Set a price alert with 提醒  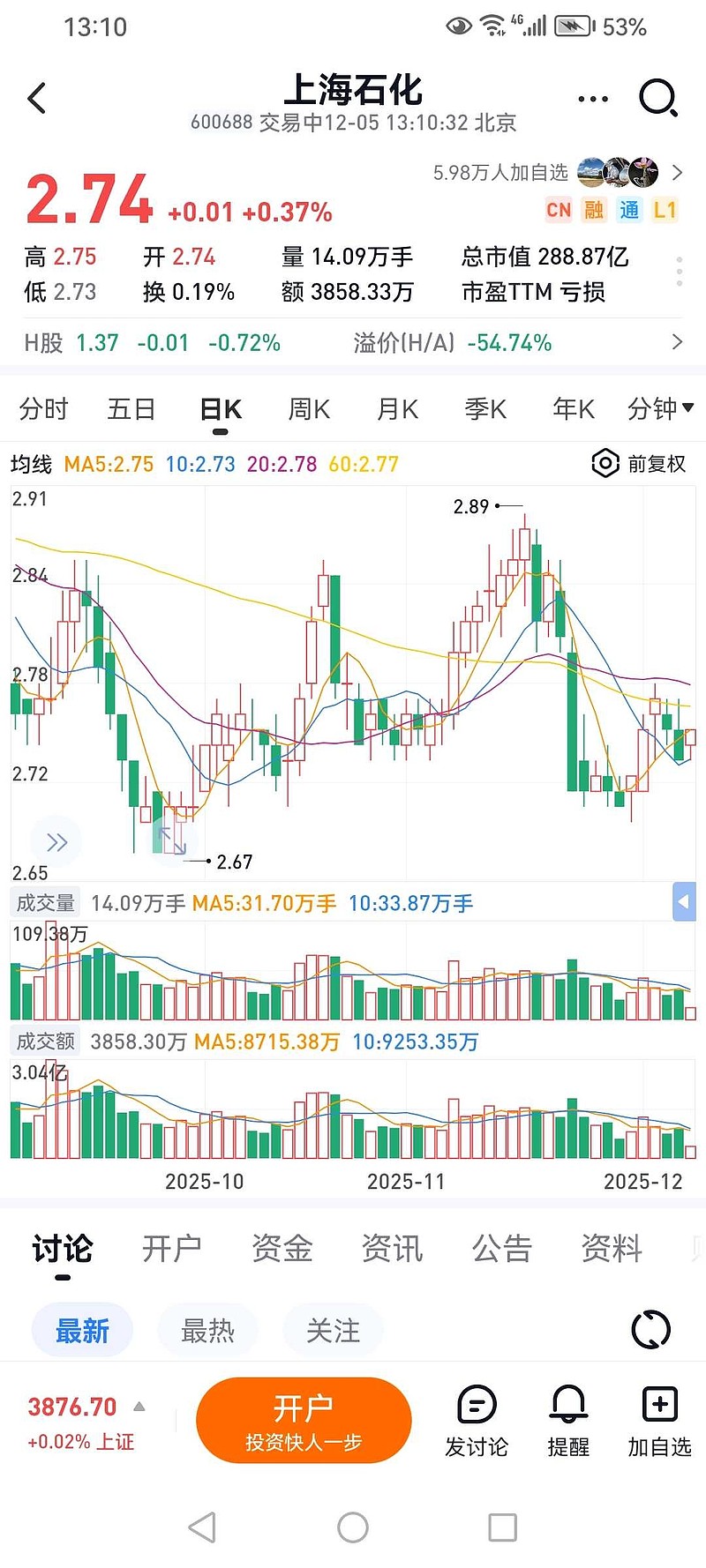568,1420
